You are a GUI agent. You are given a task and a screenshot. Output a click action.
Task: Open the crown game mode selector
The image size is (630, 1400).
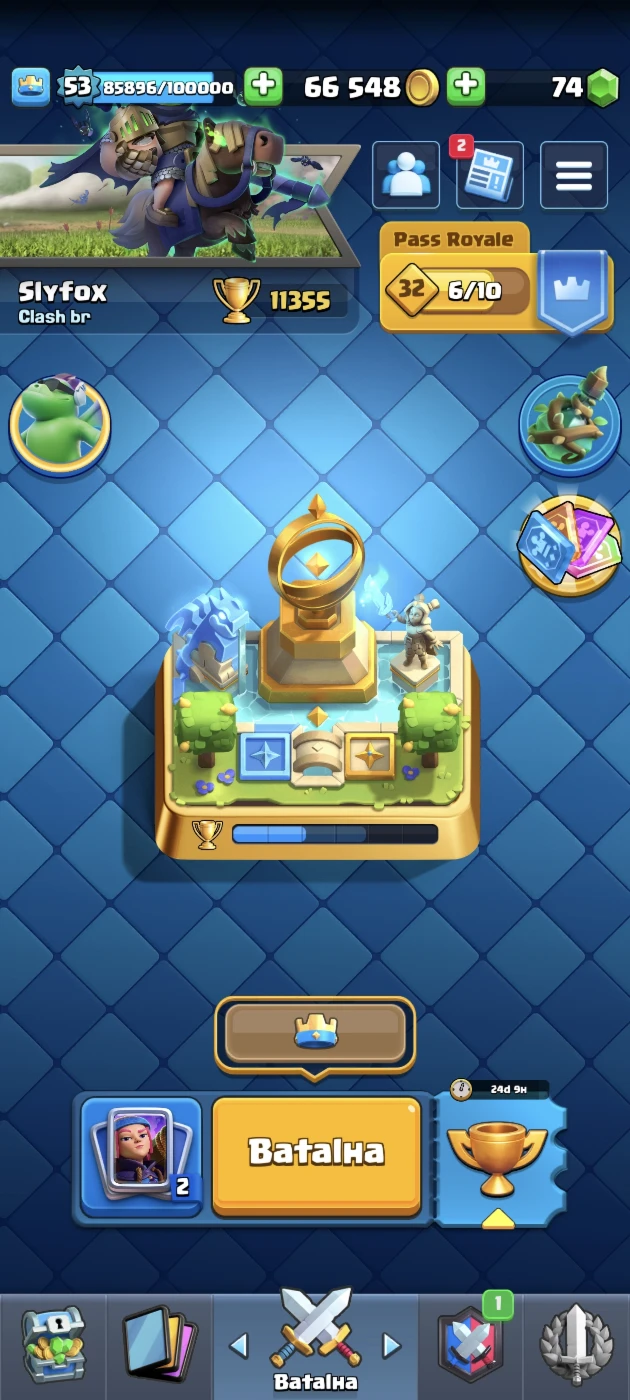[315, 1035]
